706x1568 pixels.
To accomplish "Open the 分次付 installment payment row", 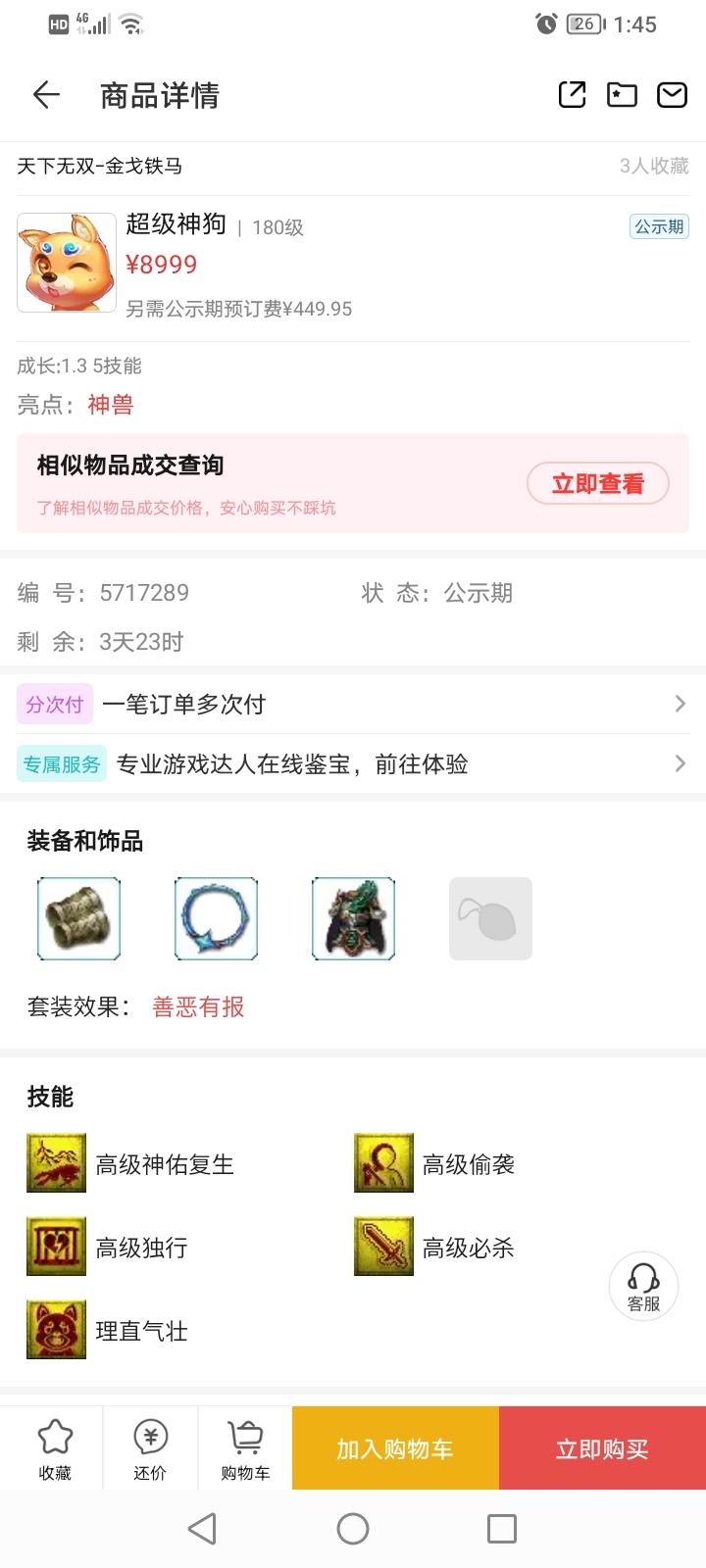I will point(353,704).
